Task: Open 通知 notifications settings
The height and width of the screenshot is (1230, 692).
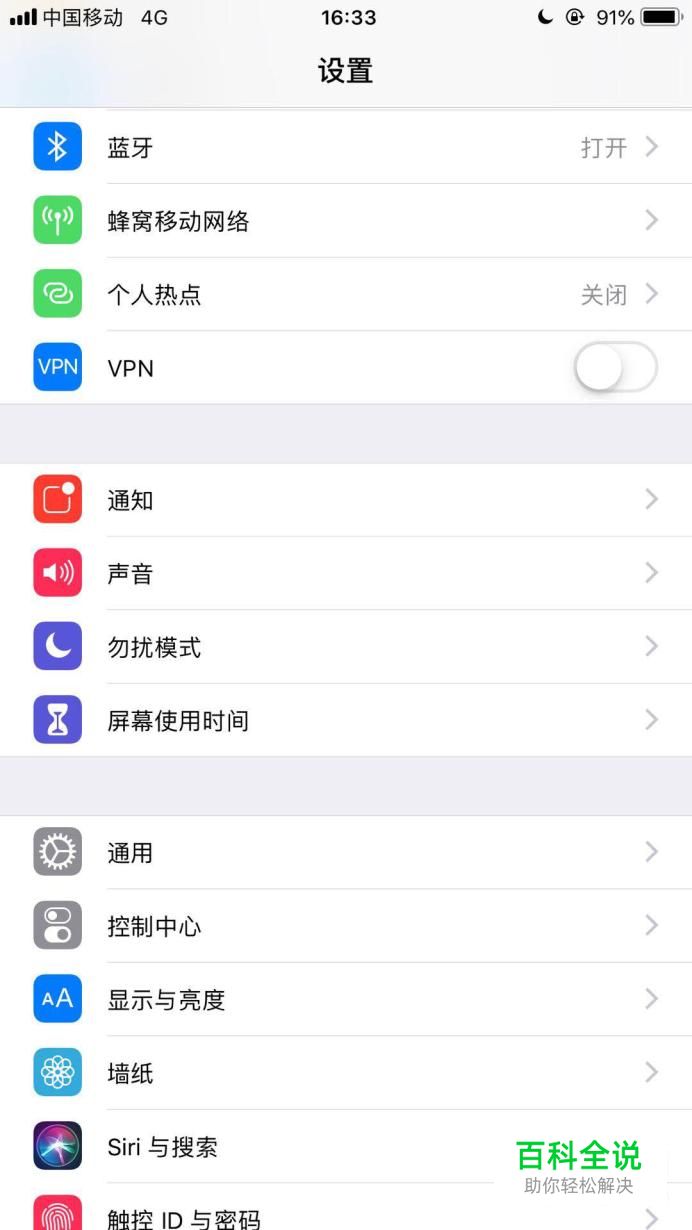Action: [x=345, y=500]
